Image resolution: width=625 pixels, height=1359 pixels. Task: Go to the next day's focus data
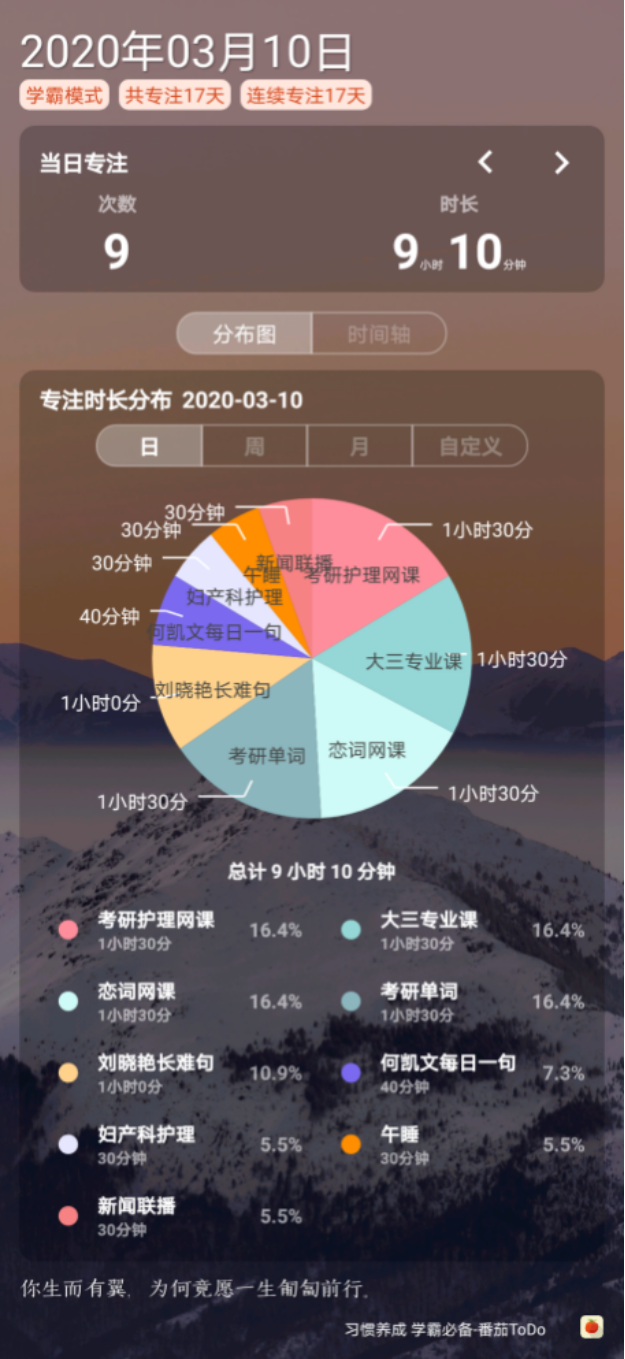click(562, 163)
